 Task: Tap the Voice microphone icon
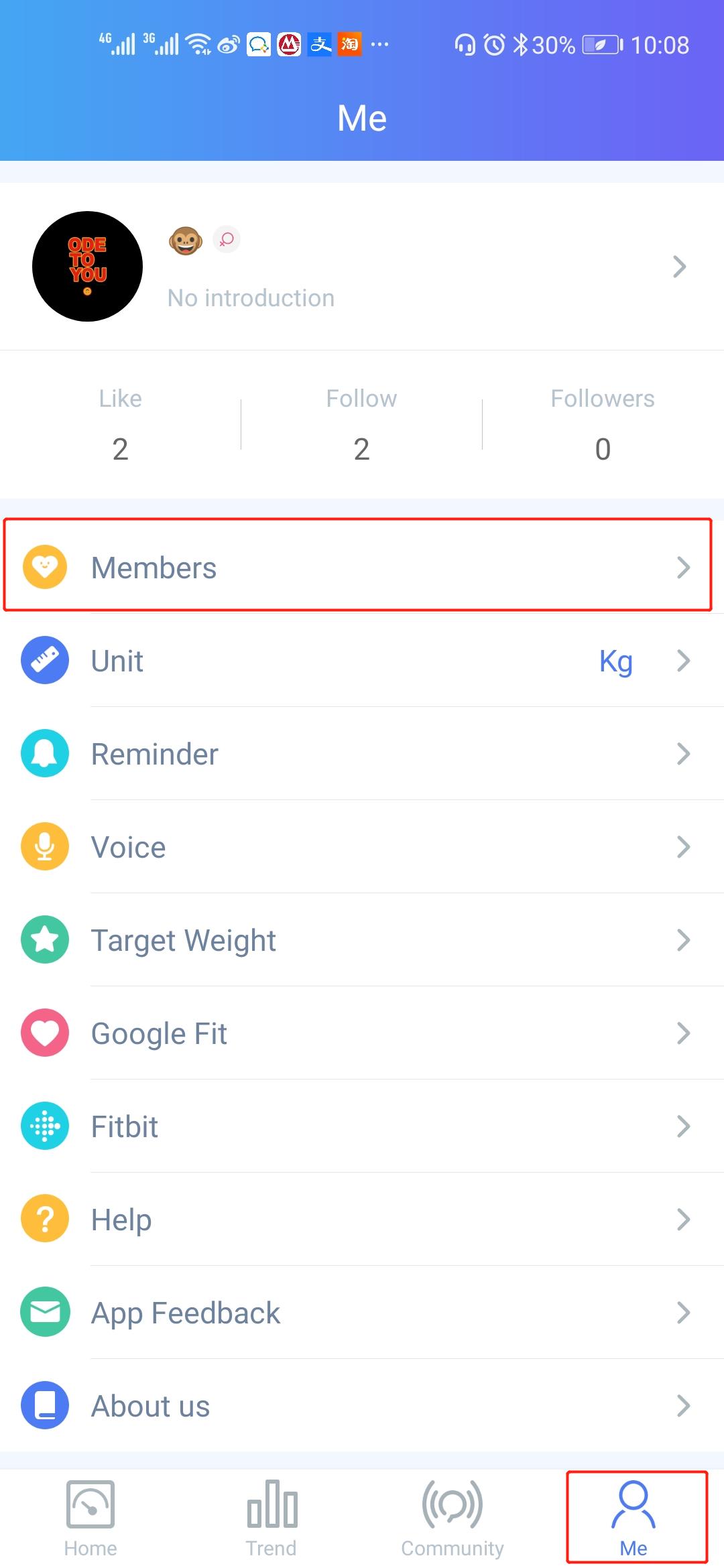(x=44, y=846)
